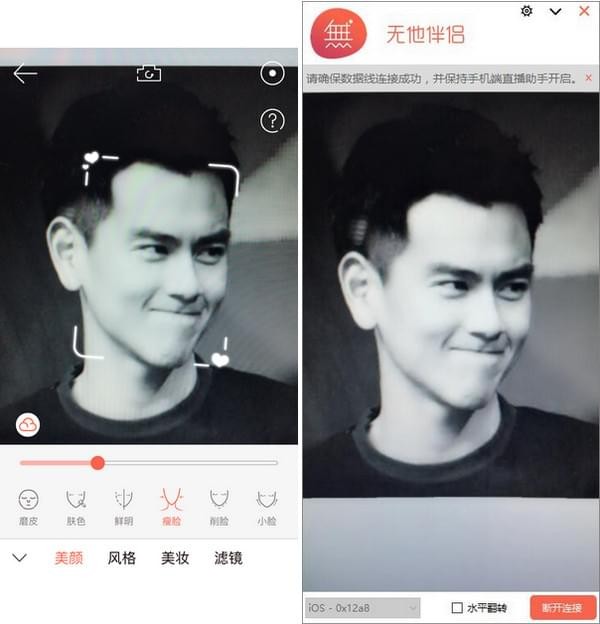Choose the 削脸 face option
600x624 pixels.
coord(219,505)
